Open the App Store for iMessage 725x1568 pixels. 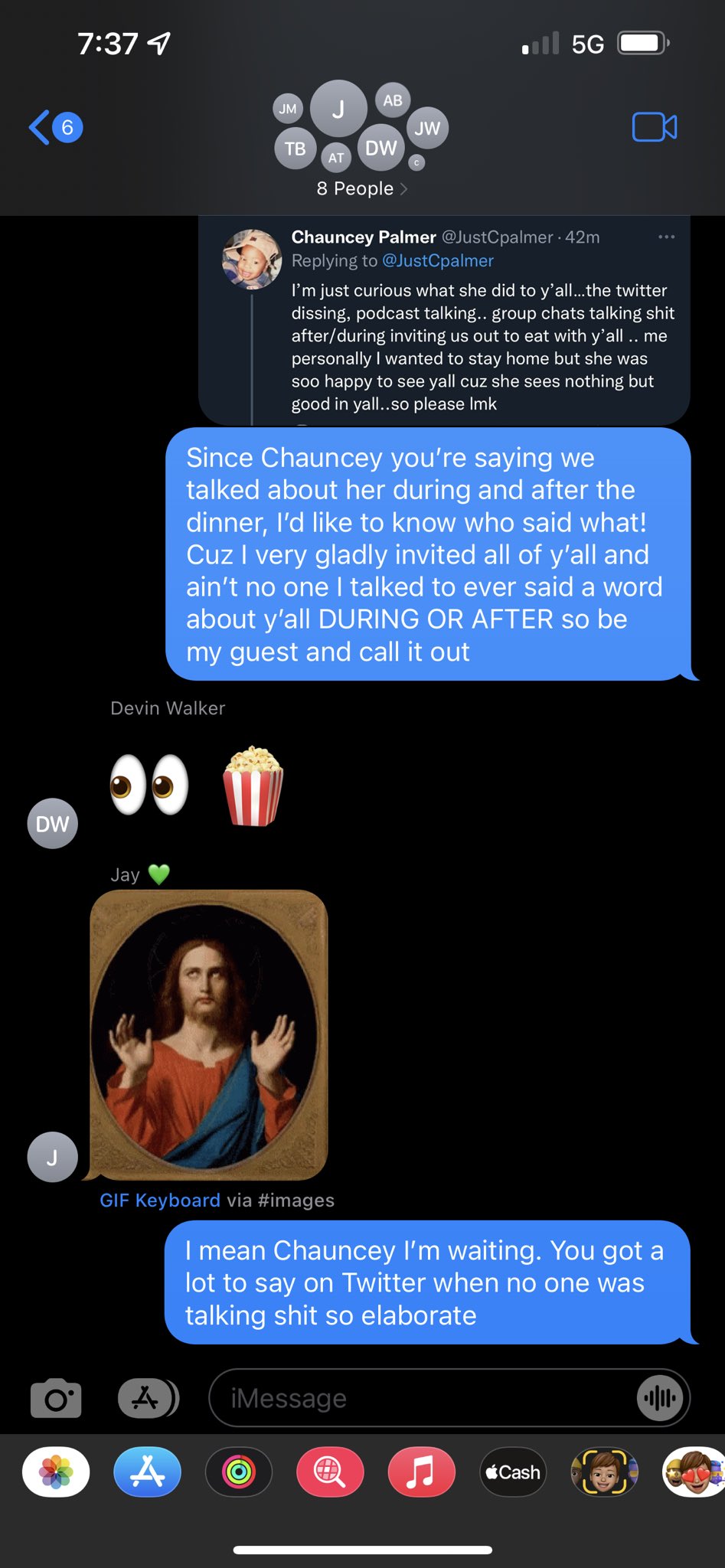coord(147,1472)
